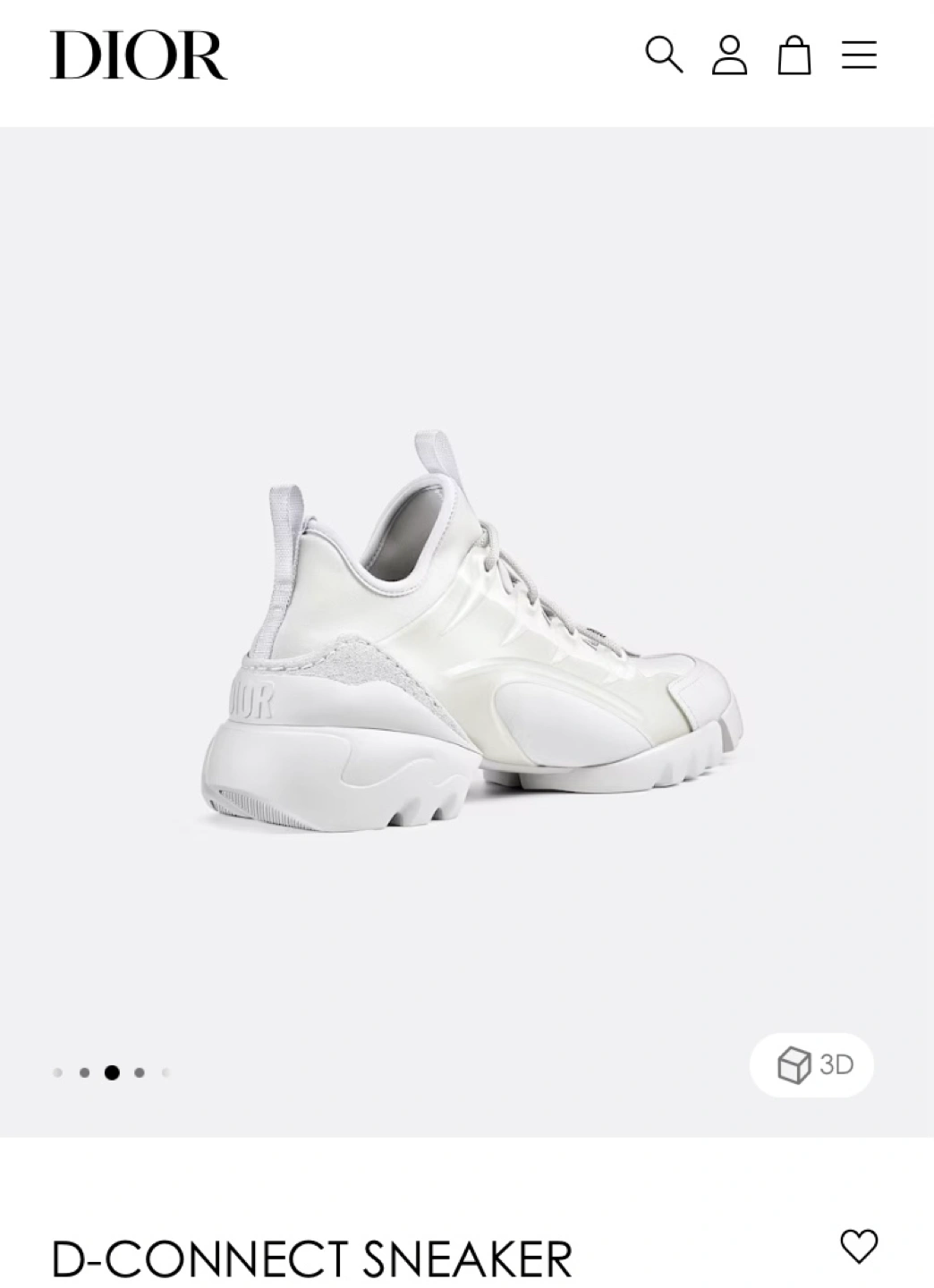
Task: Jump to the fourth carousel image dot
Action: (140, 1072)
